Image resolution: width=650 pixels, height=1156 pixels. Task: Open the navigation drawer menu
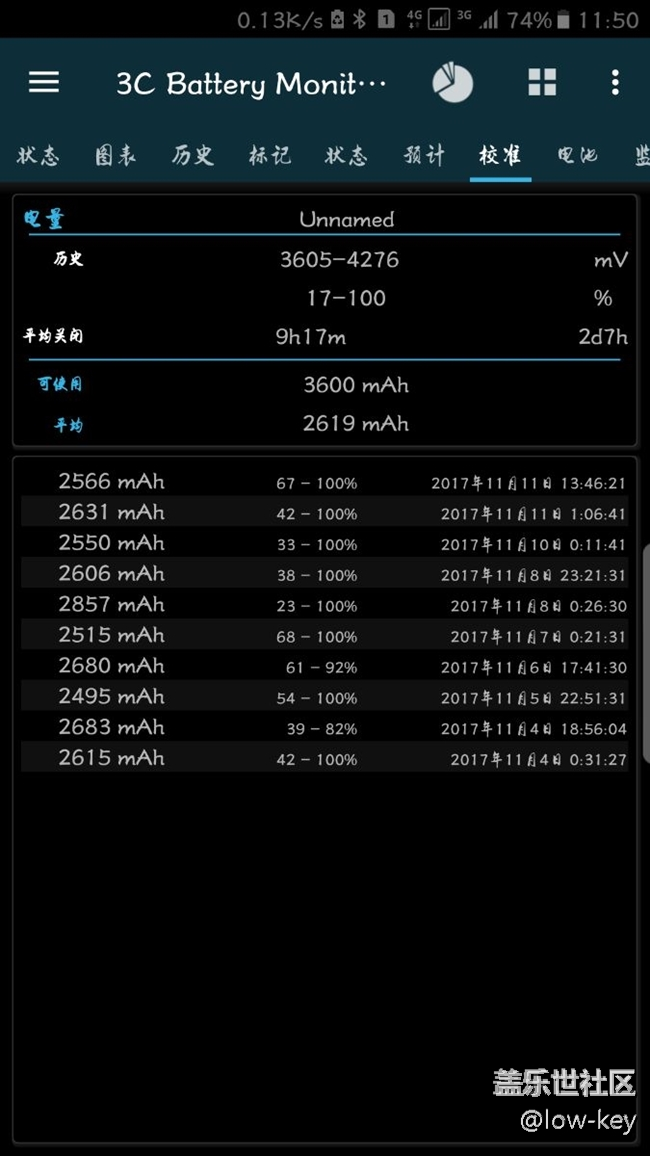click(44, 83)
